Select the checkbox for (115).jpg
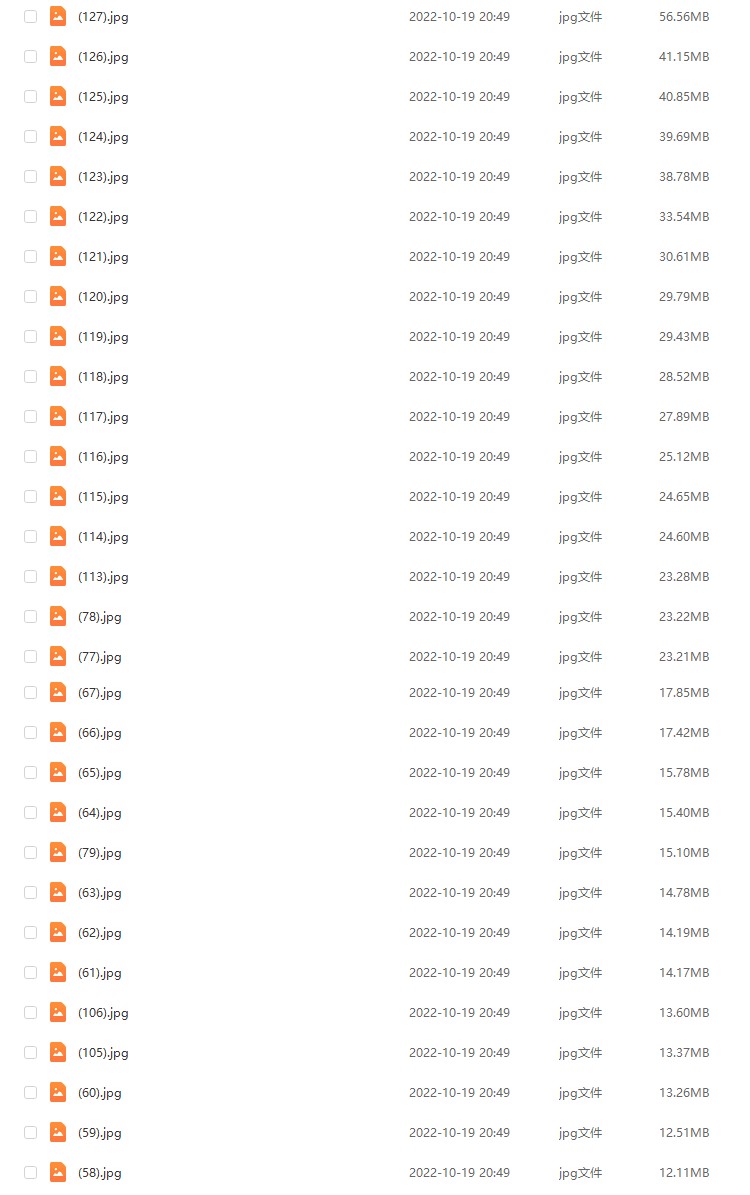This screenshot has width=750, height=1195. tap(30, 497)
